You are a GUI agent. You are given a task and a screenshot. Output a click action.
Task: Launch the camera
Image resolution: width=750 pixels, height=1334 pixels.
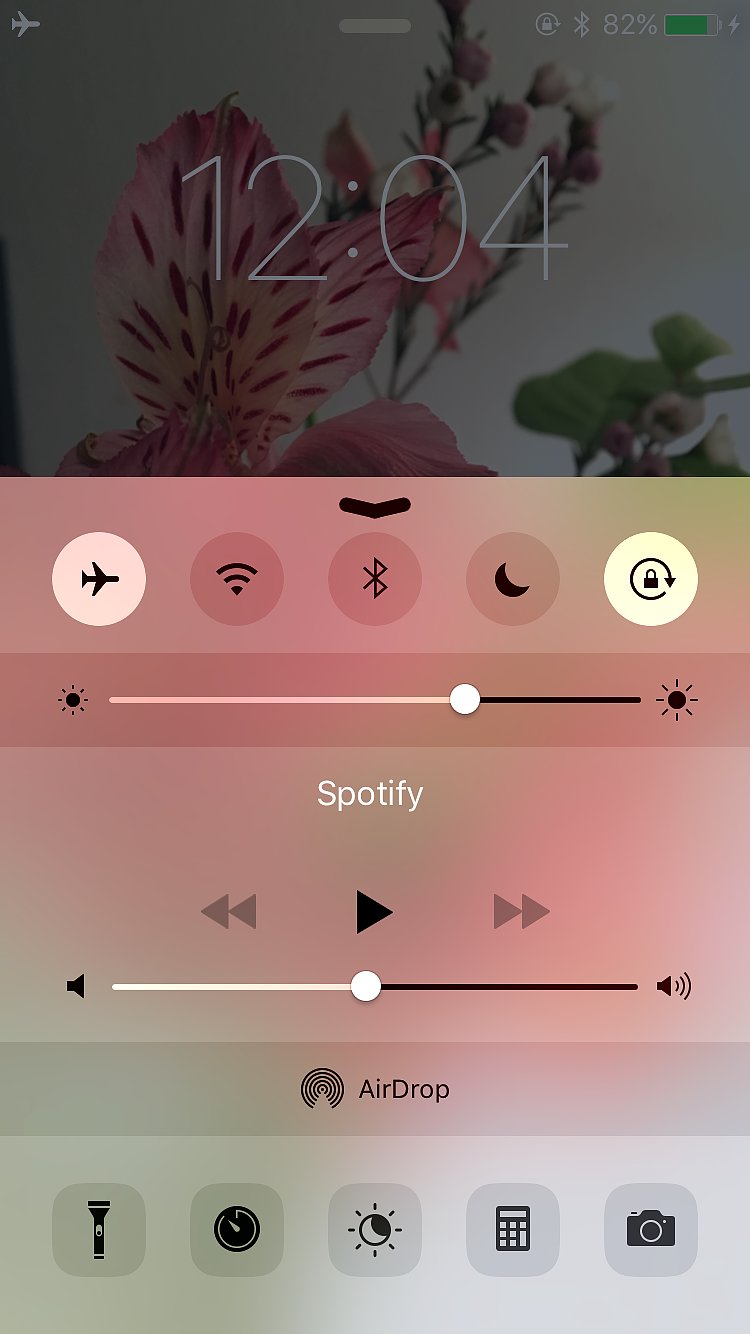pos(651,1230)
